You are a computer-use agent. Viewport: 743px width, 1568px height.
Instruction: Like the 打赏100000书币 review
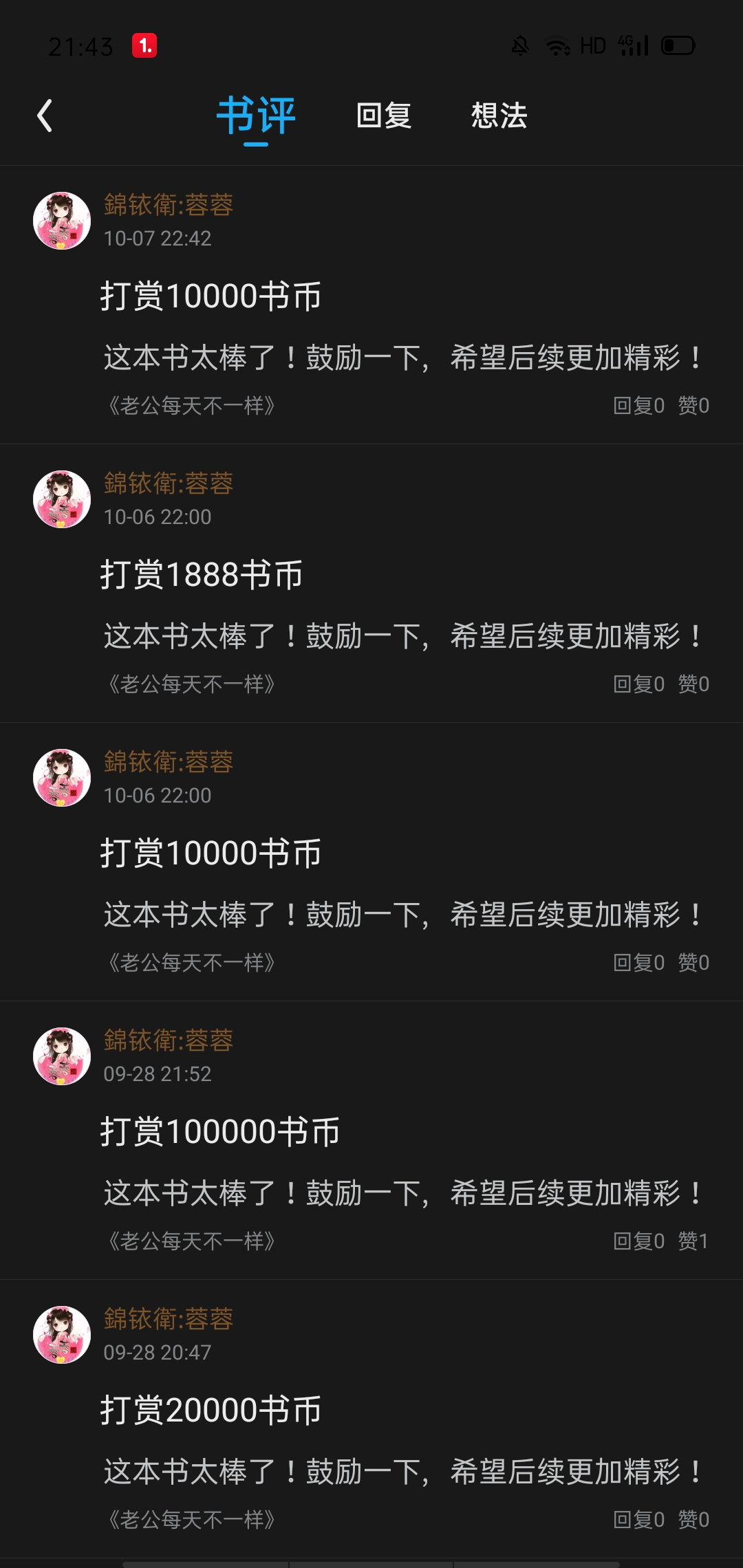[693, 1241]
